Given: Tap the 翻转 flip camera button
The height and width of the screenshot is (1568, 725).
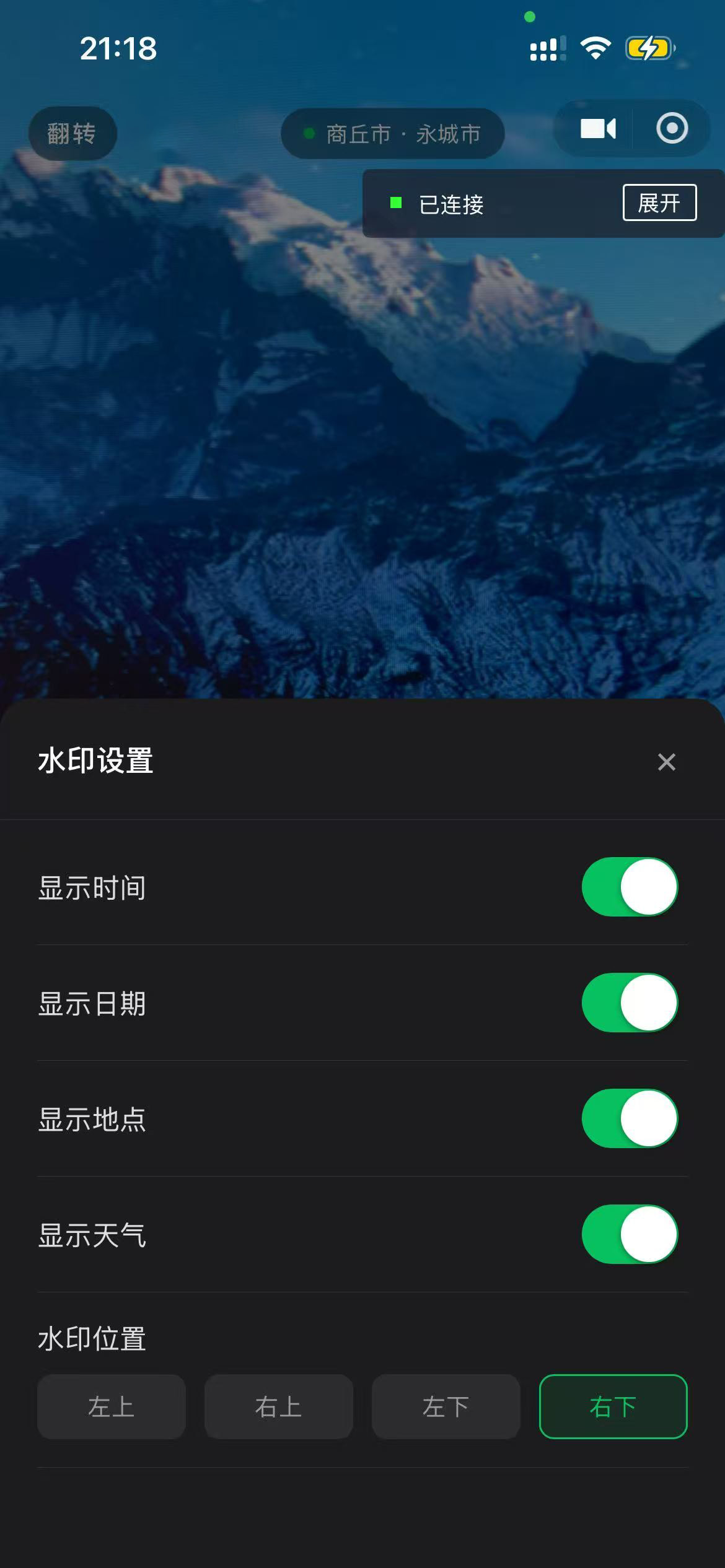Looking at the screenshot, I should point(72,133).
